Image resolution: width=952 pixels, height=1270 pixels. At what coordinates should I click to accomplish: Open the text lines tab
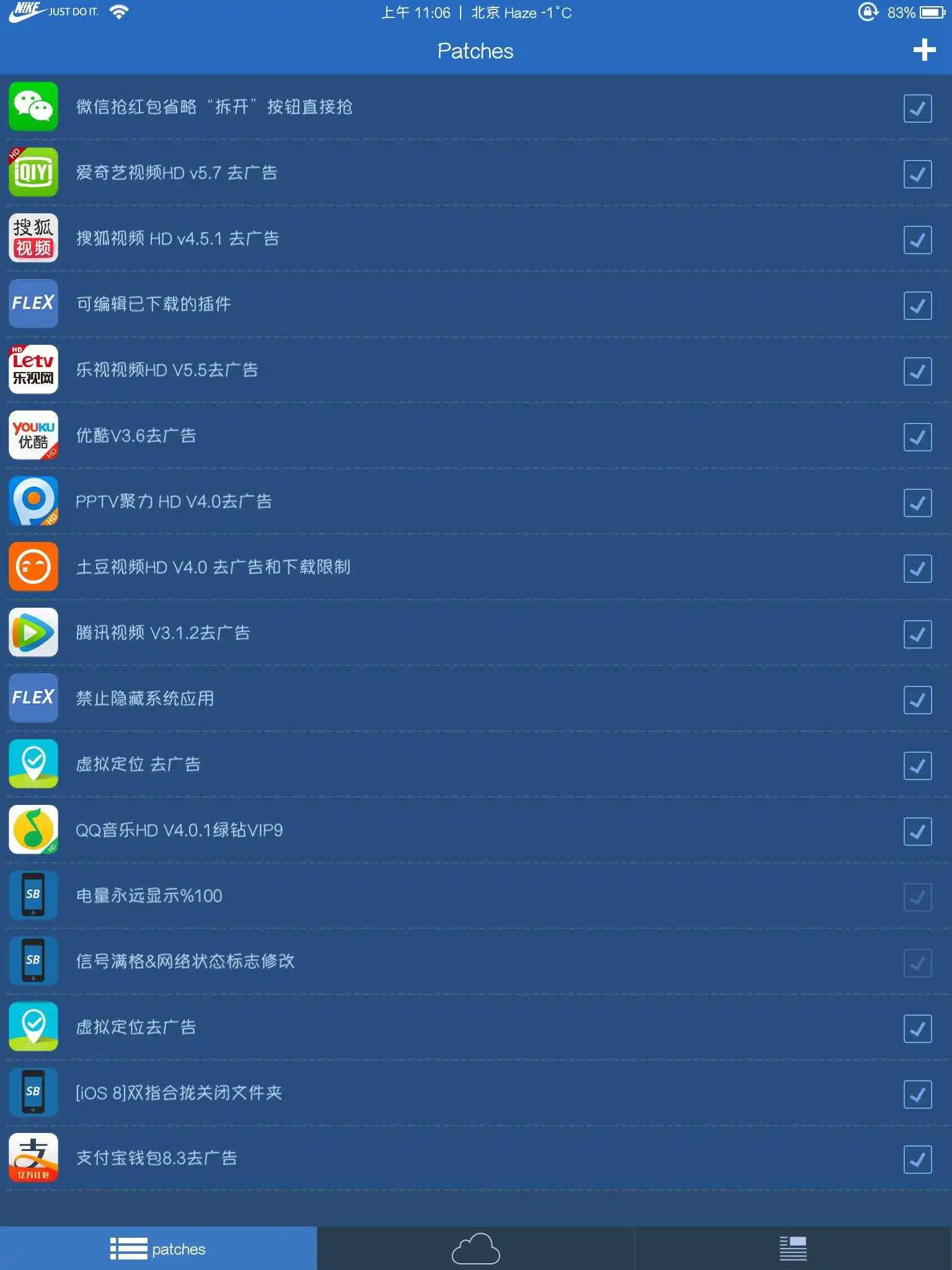(793, 1248)
